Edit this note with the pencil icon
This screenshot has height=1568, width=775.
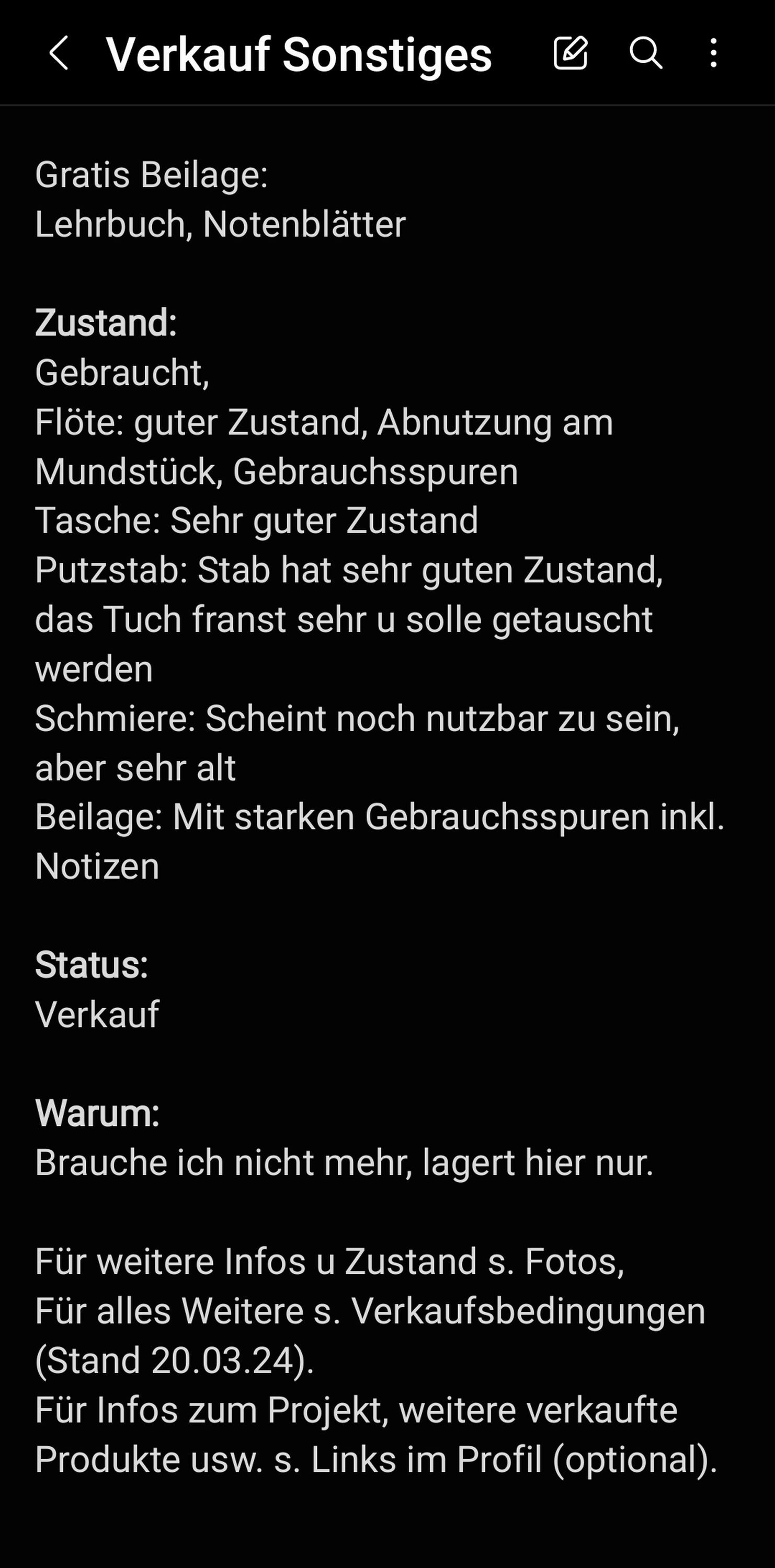pyautogui.click(x=571, y=52)
